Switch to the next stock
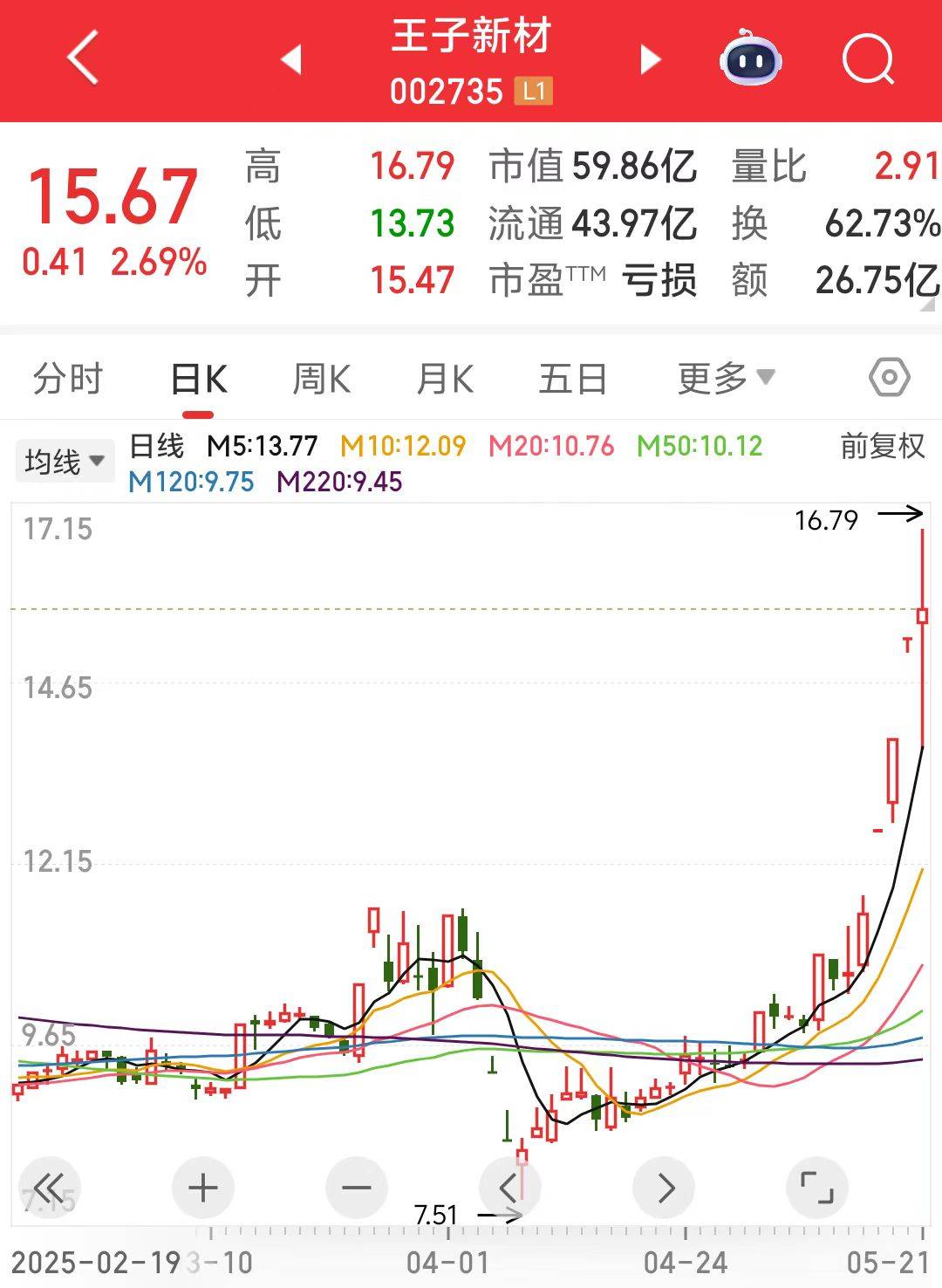This screenshot has height=1288, width=942. 650,59
